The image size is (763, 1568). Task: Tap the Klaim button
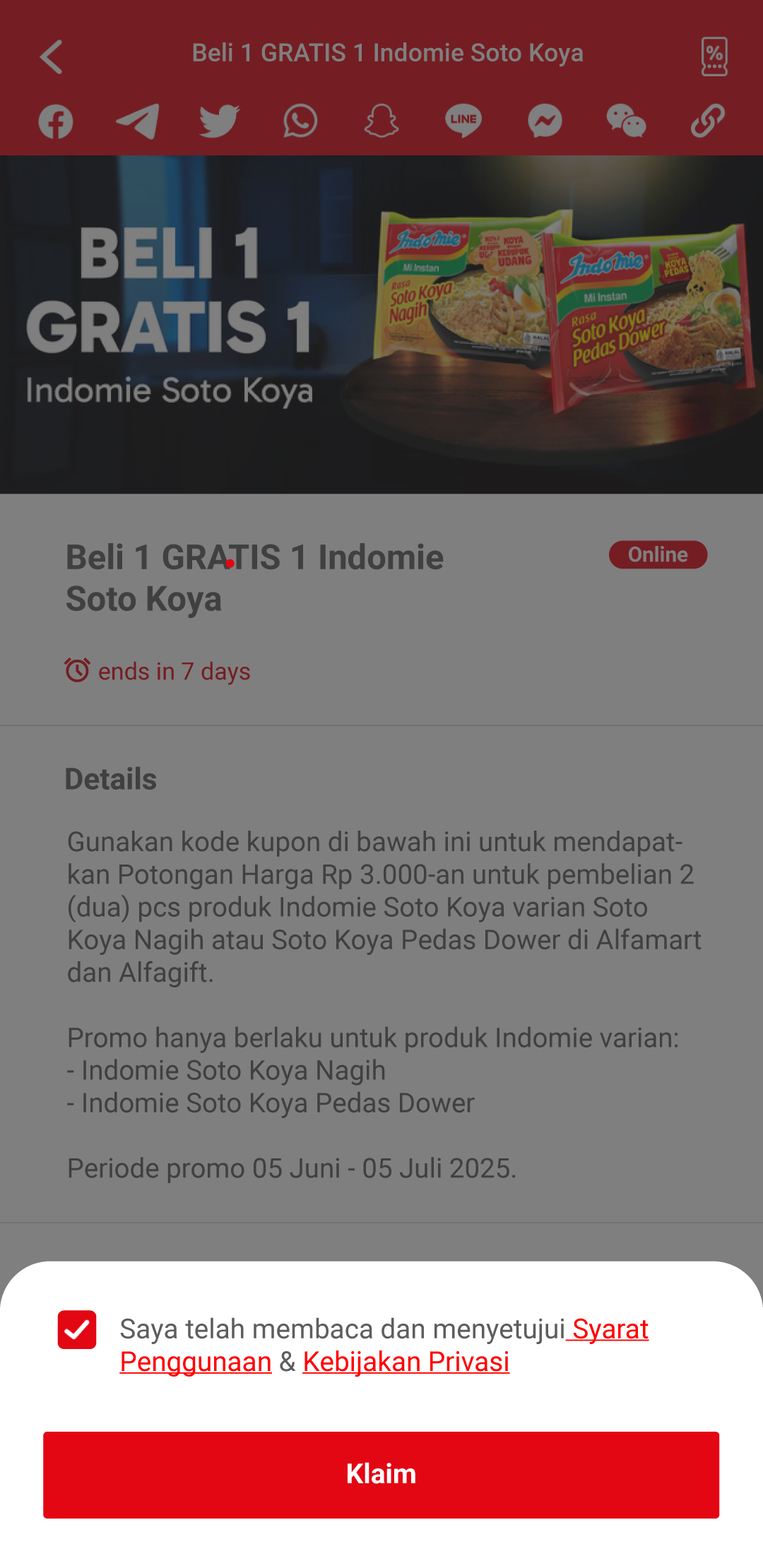[x=381, y=1475]
